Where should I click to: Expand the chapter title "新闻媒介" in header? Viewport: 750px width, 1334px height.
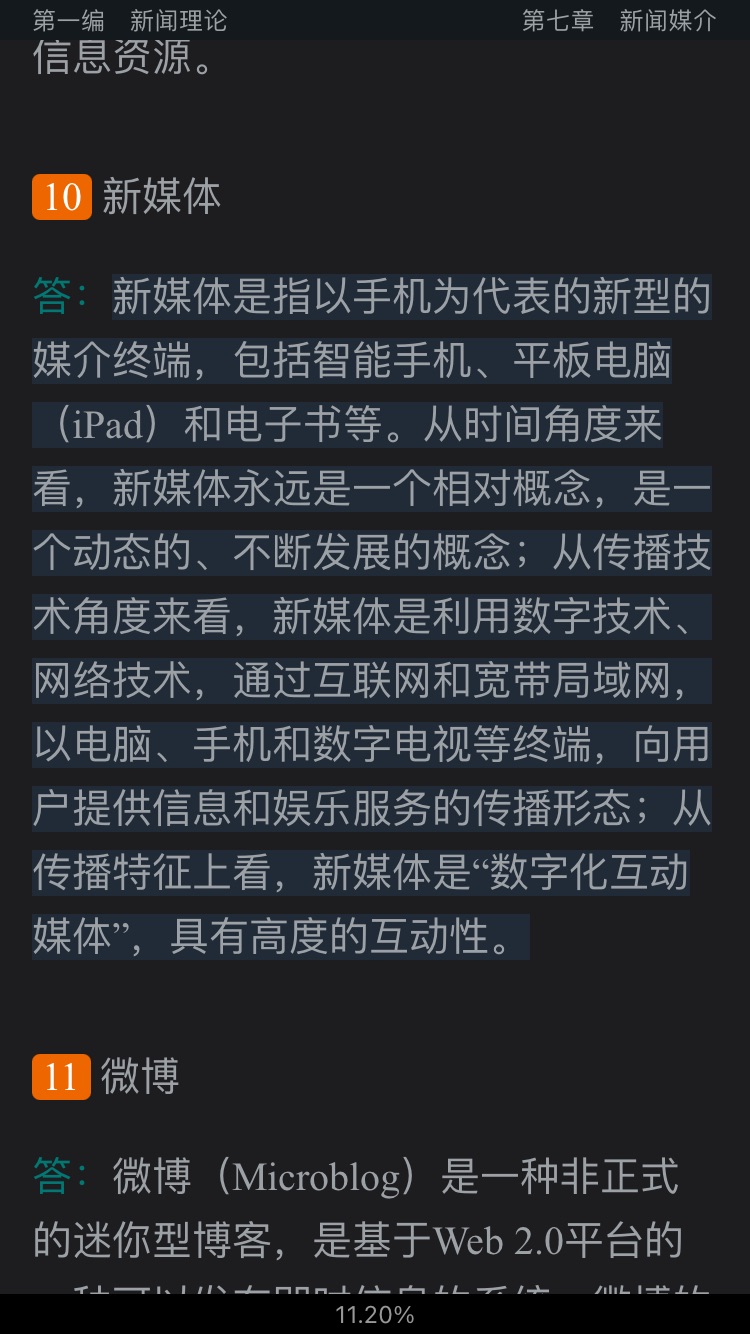(666, 21)
